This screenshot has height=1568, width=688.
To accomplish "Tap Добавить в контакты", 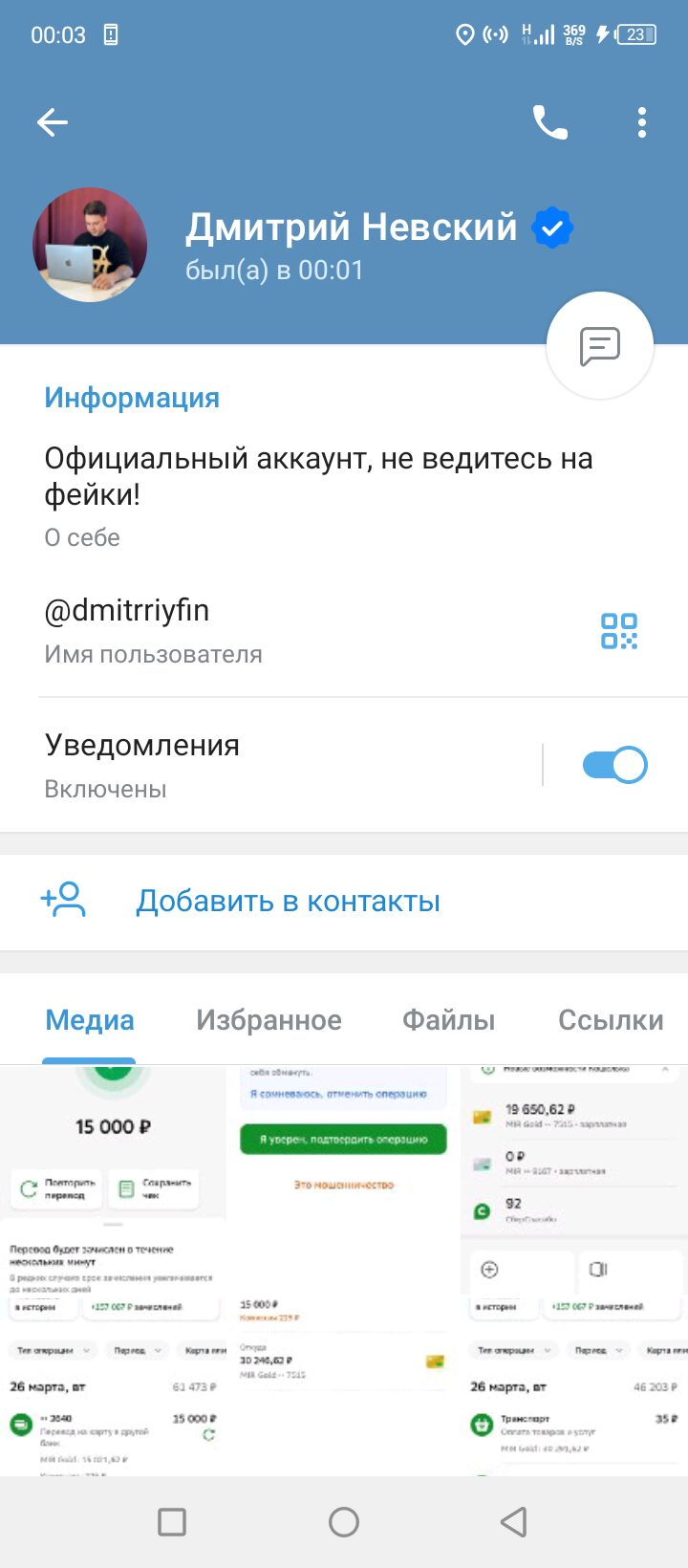I will pyautogui.click(x=344, y=901).
